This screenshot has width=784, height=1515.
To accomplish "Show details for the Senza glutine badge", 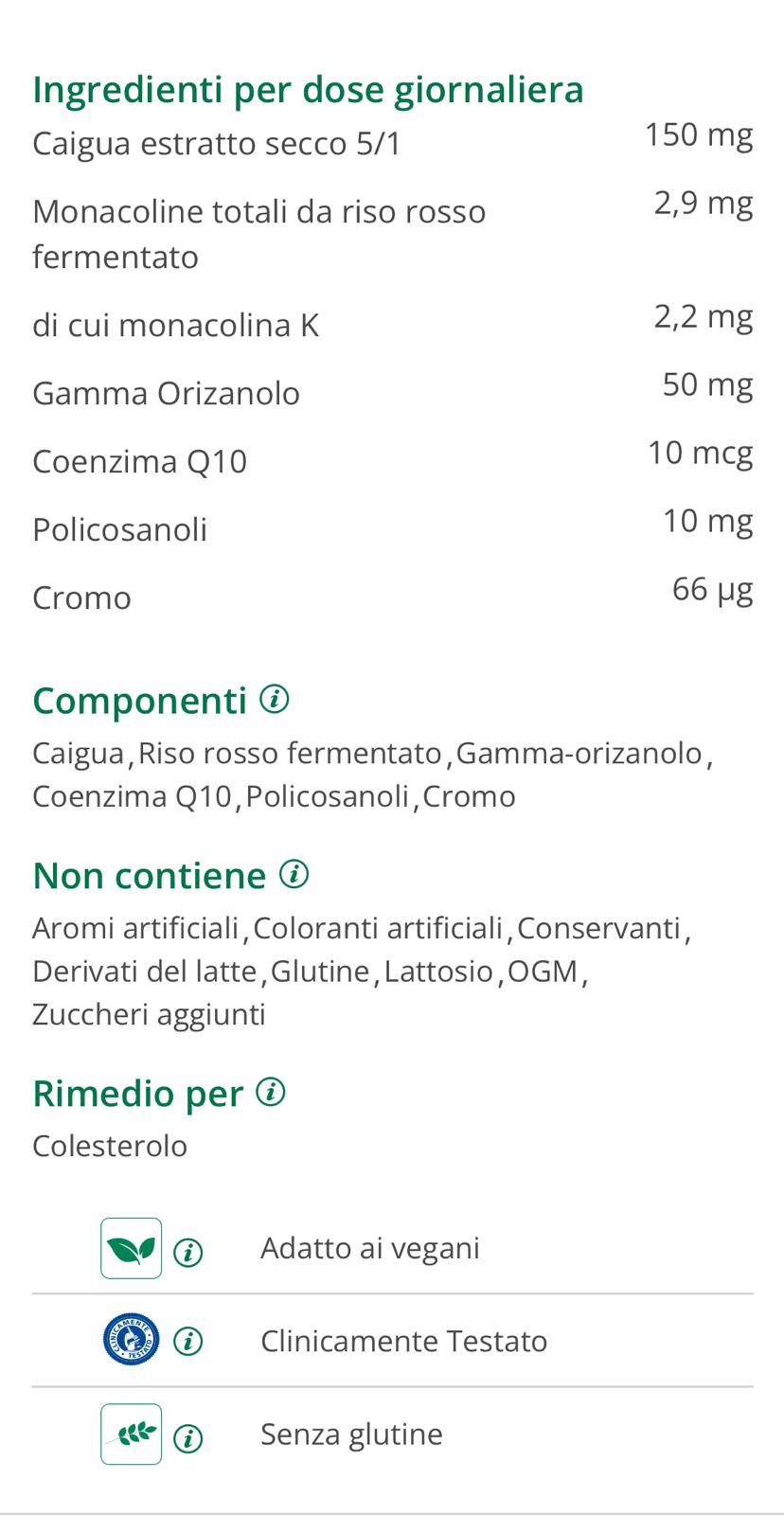I will [188, 1438].
